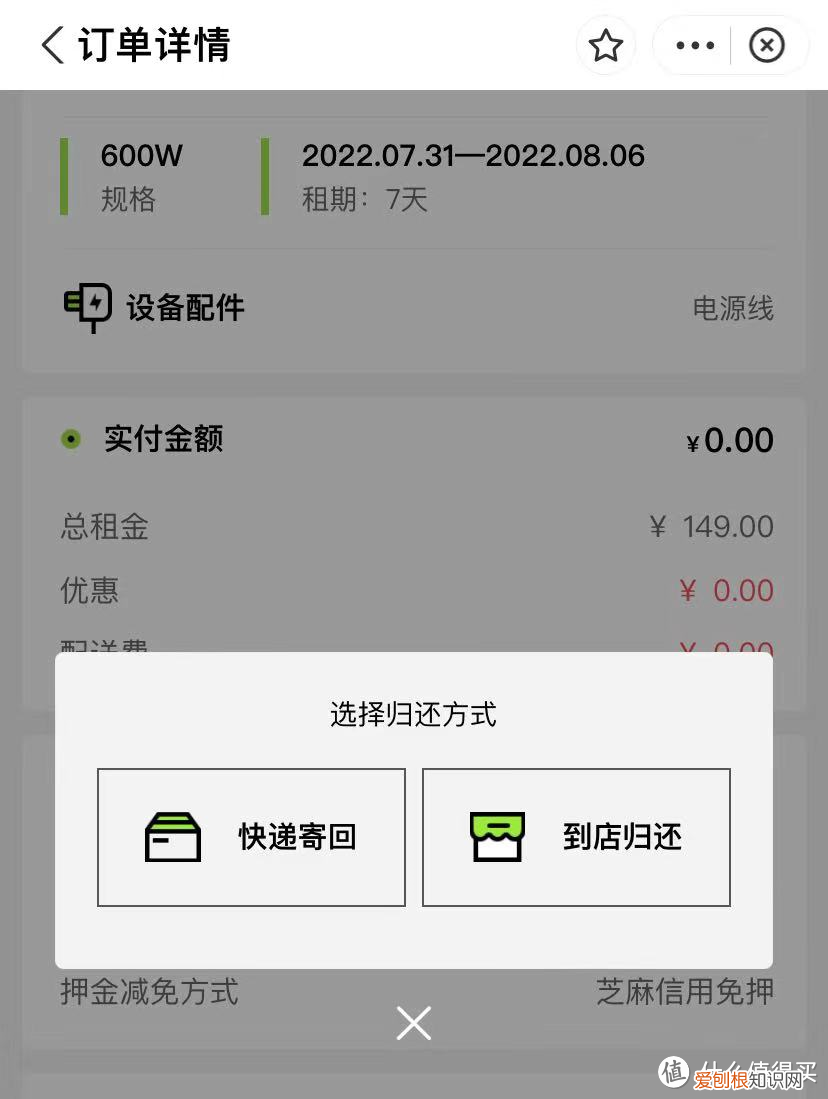828x1099 pixels.
Task: Tap the parcel box icon in 快递寄回 option
Action: 172,836
